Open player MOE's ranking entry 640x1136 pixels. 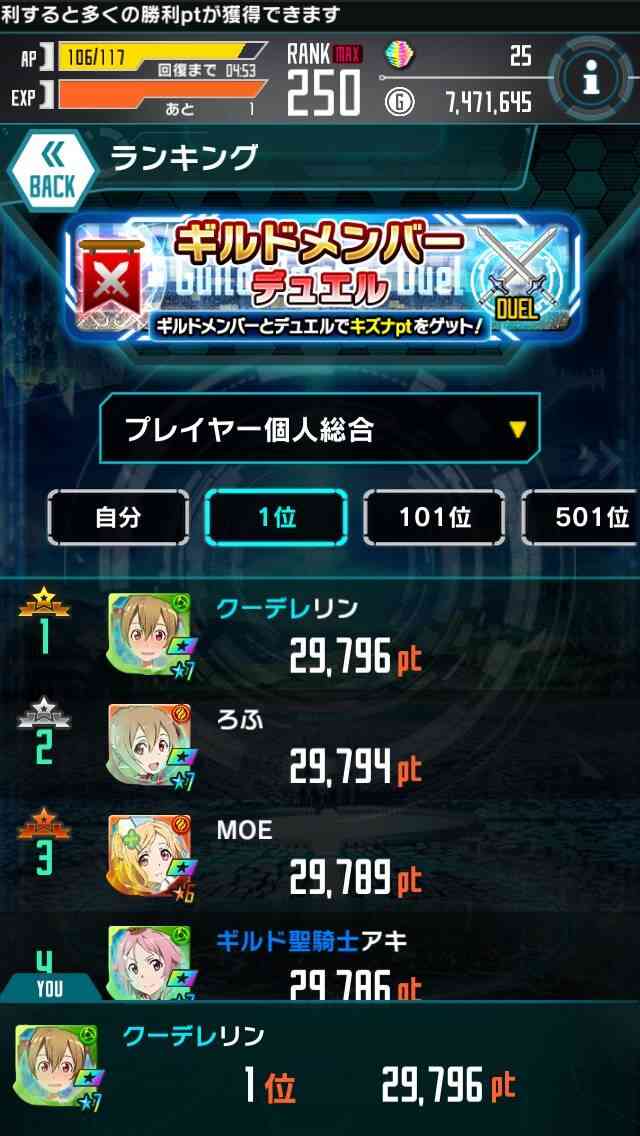tap(320, 856)
